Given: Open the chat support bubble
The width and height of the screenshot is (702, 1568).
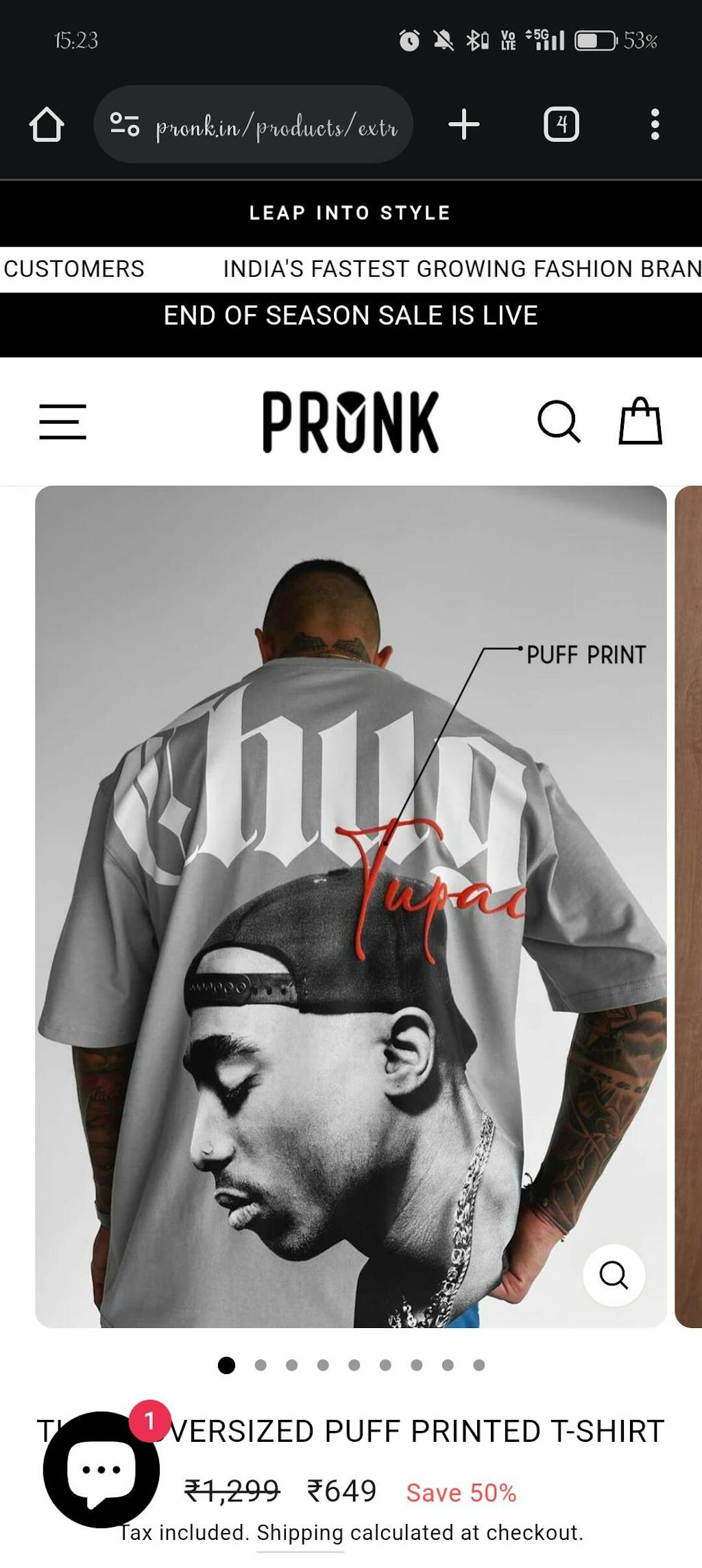Looking at the screenshot, I should [x=101, y=1469].
